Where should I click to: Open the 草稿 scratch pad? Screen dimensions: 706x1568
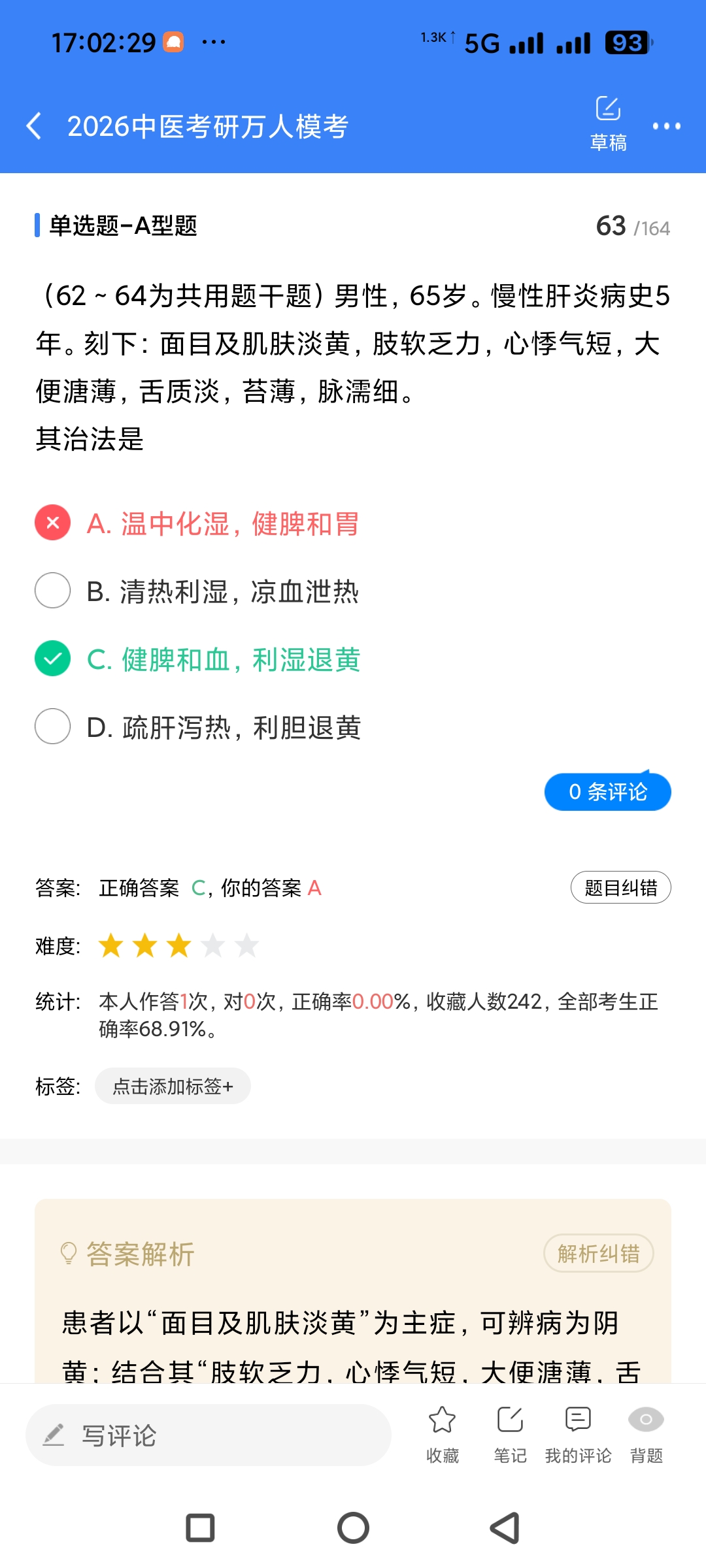pyautogui.click(x=608, y=123)
